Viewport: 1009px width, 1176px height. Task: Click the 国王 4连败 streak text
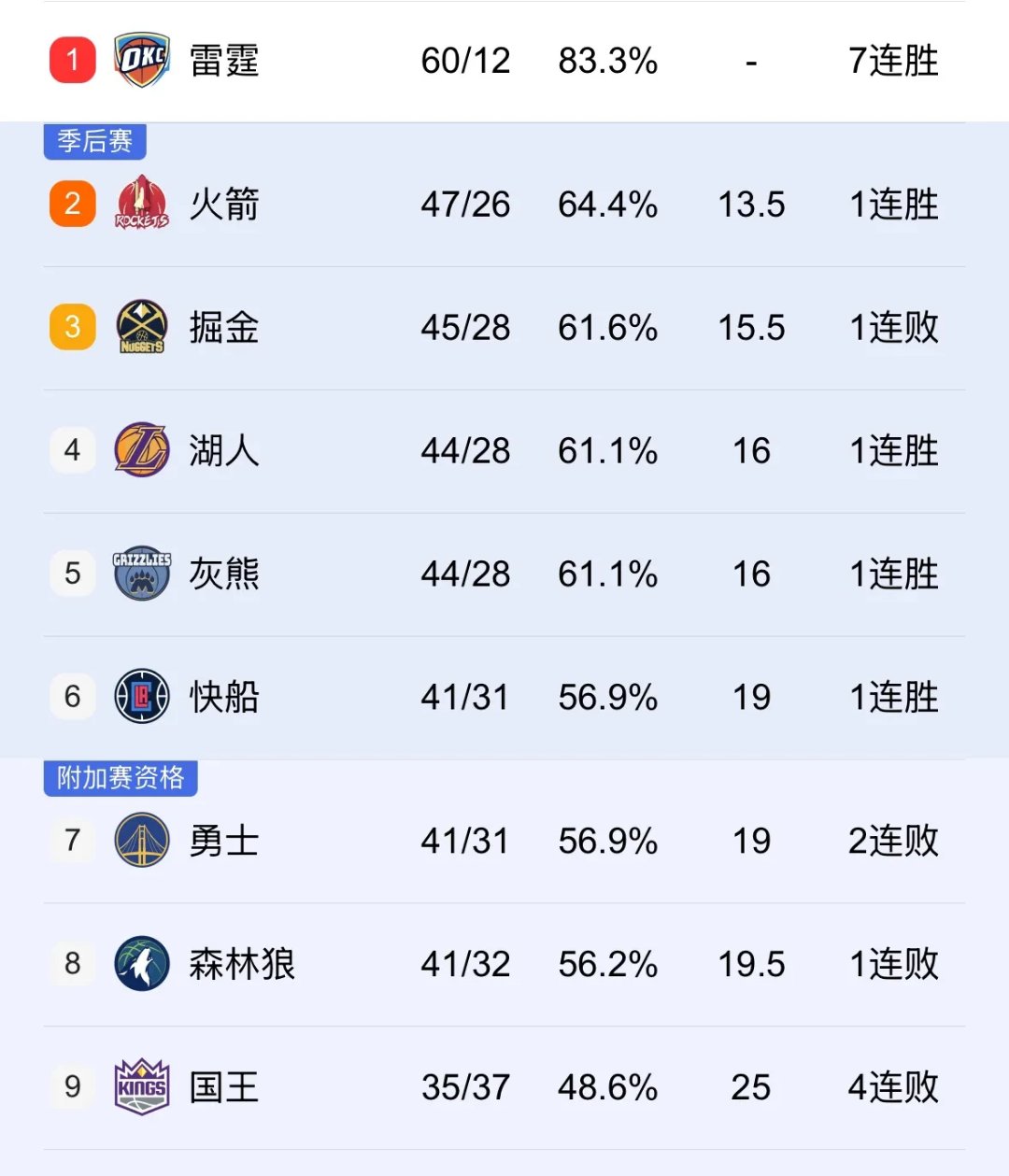point(893,1086)
